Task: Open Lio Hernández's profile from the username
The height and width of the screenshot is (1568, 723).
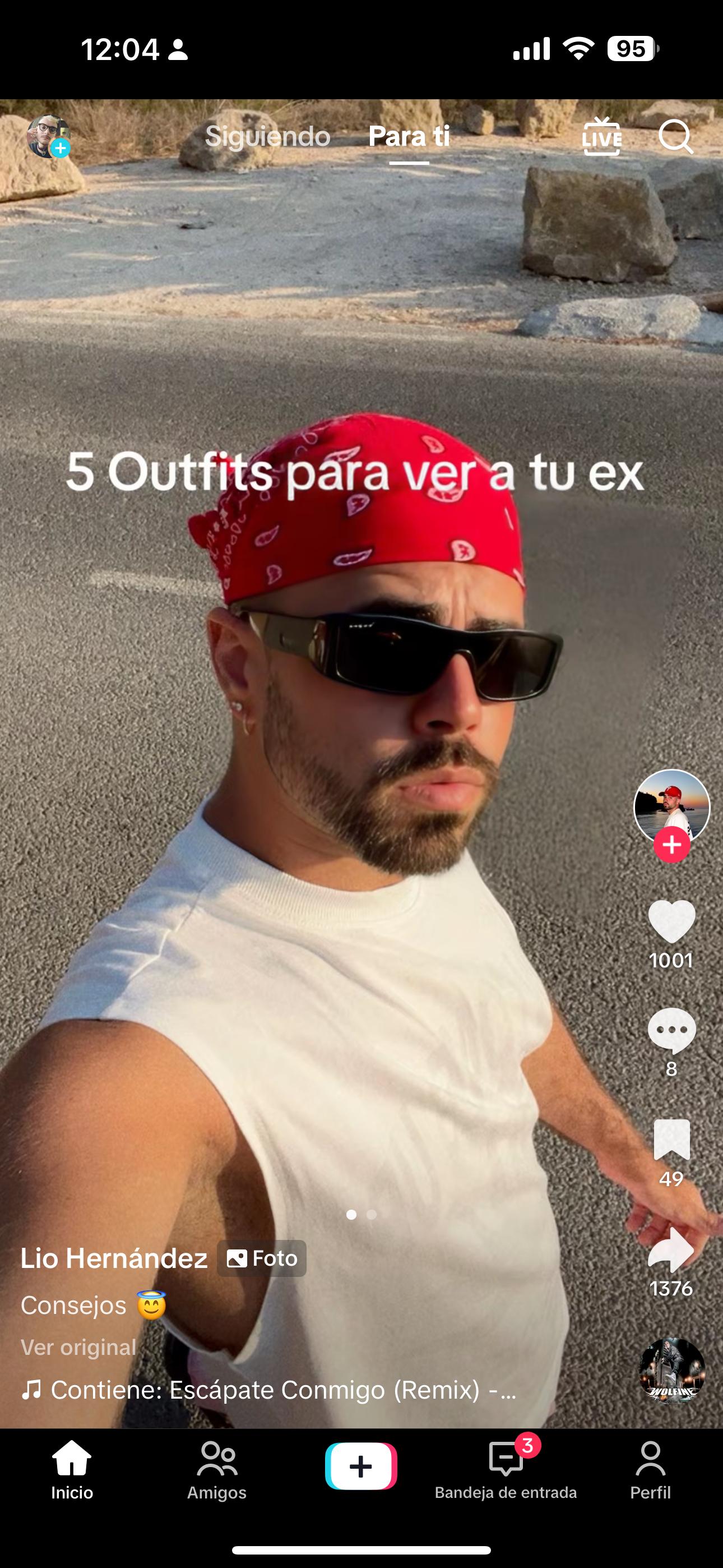Action: [x=114, y=1258]
